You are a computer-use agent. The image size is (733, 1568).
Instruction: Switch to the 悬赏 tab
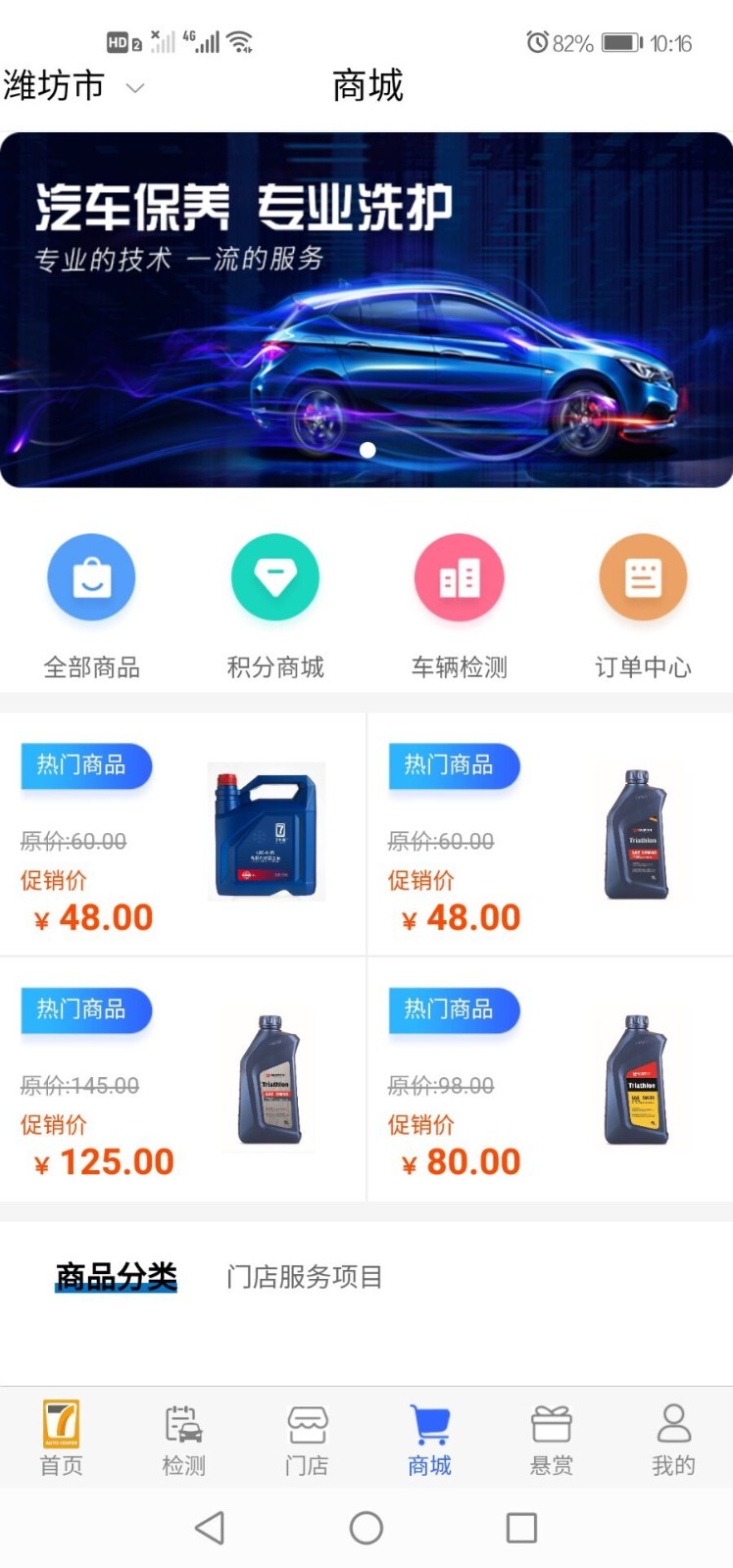pyautogui.click(x=552, y=1439)
